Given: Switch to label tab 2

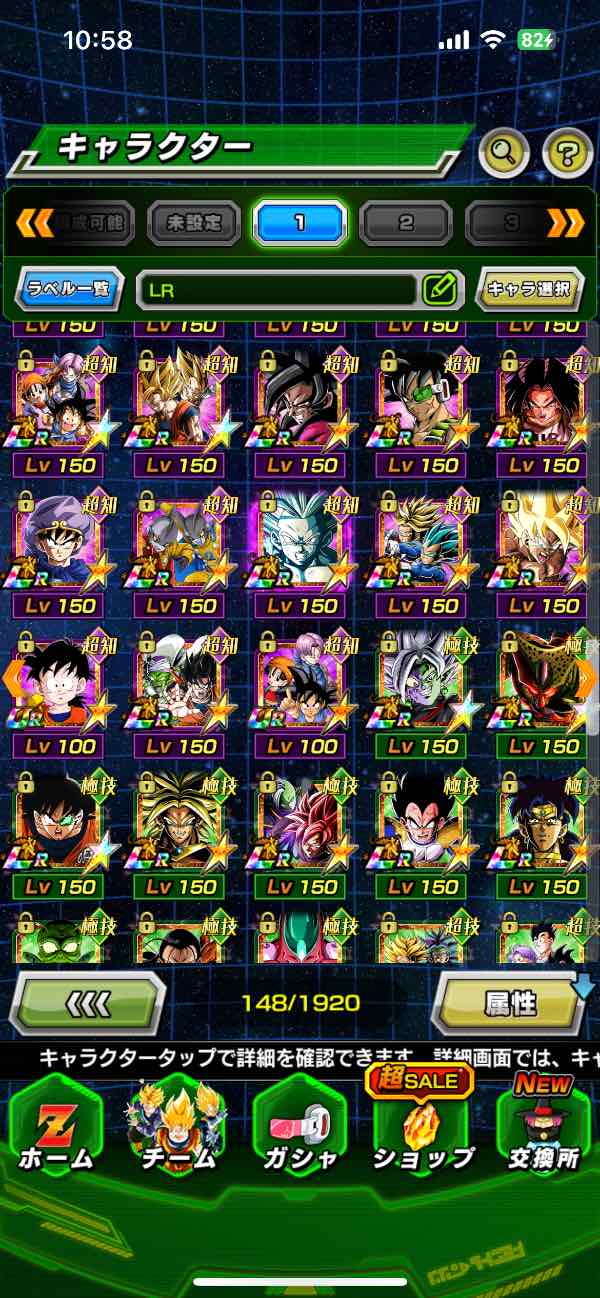Looking at the screenshot, I should click(x=405, y=223).
